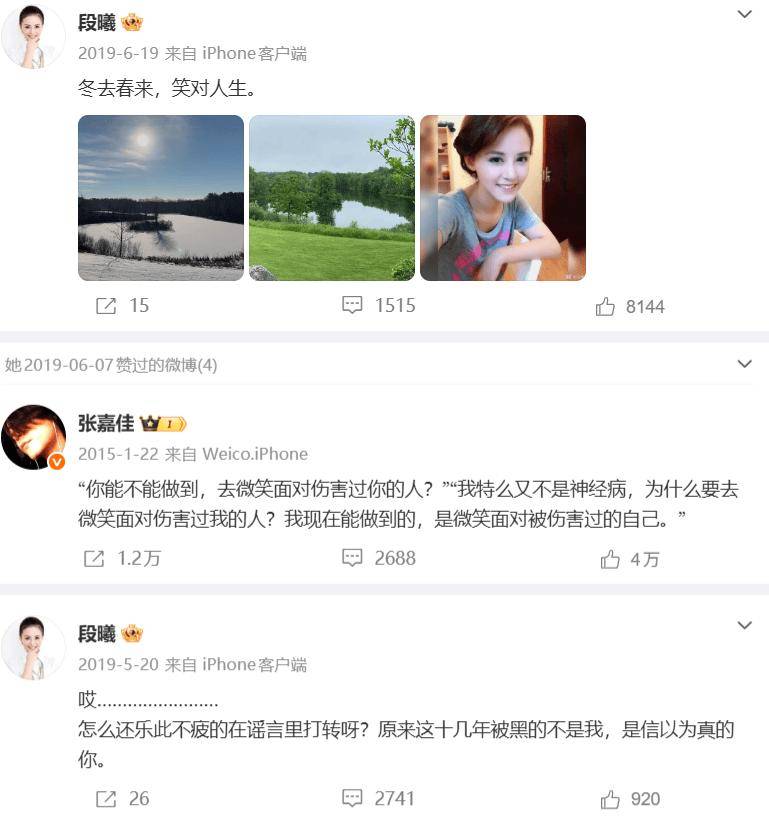Open the selfie photo in the 2019-6-19 post

click(x=502, y=198)
